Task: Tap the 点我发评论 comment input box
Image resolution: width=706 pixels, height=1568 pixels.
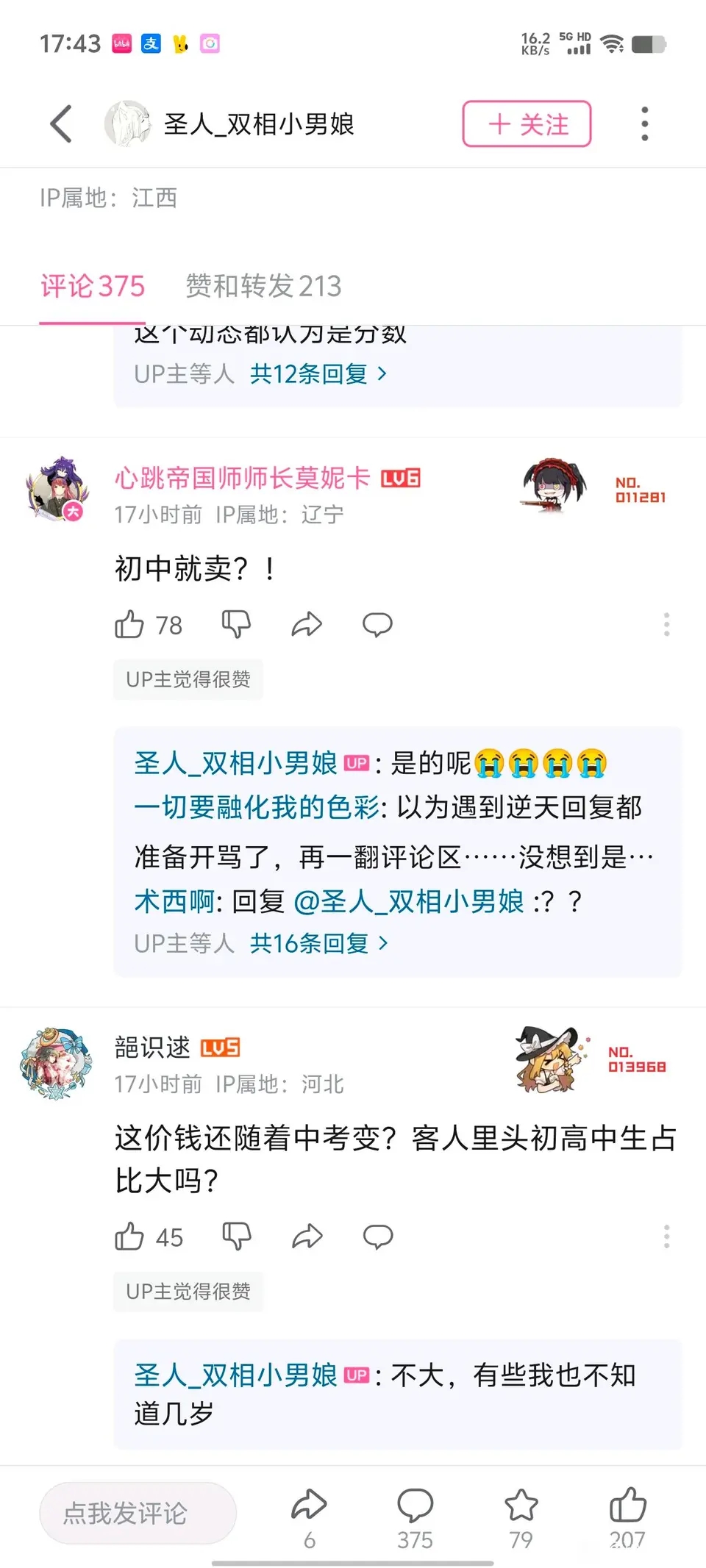Action: tap(138, 1513)
